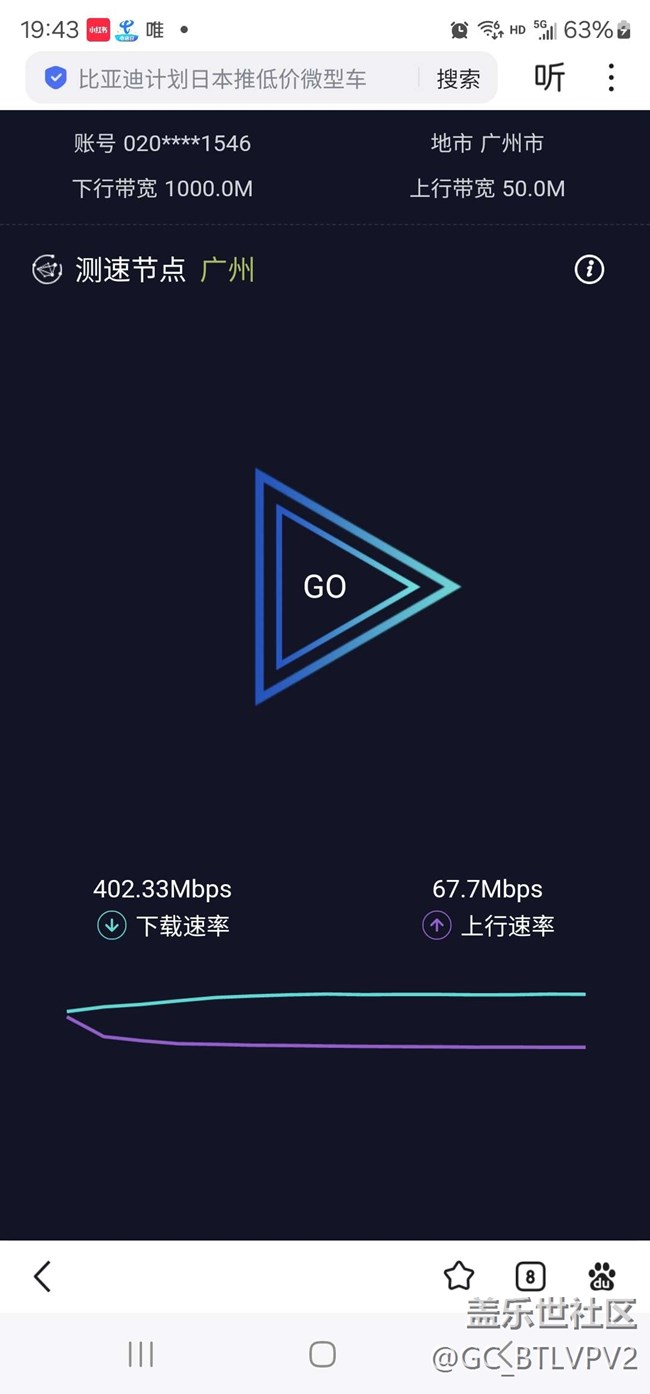
Task: Bookmark this page with the star icon
Action: coord(459,1276)
